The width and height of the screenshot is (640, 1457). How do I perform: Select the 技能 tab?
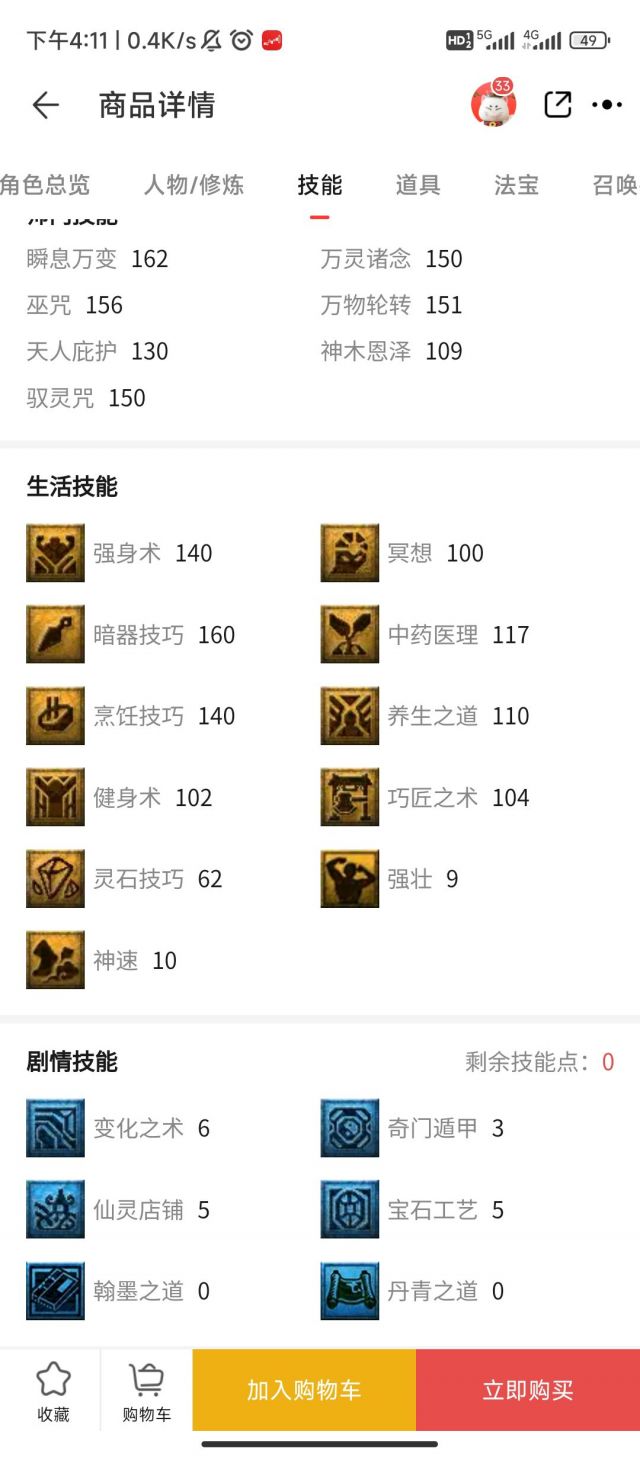coord(320,185)
